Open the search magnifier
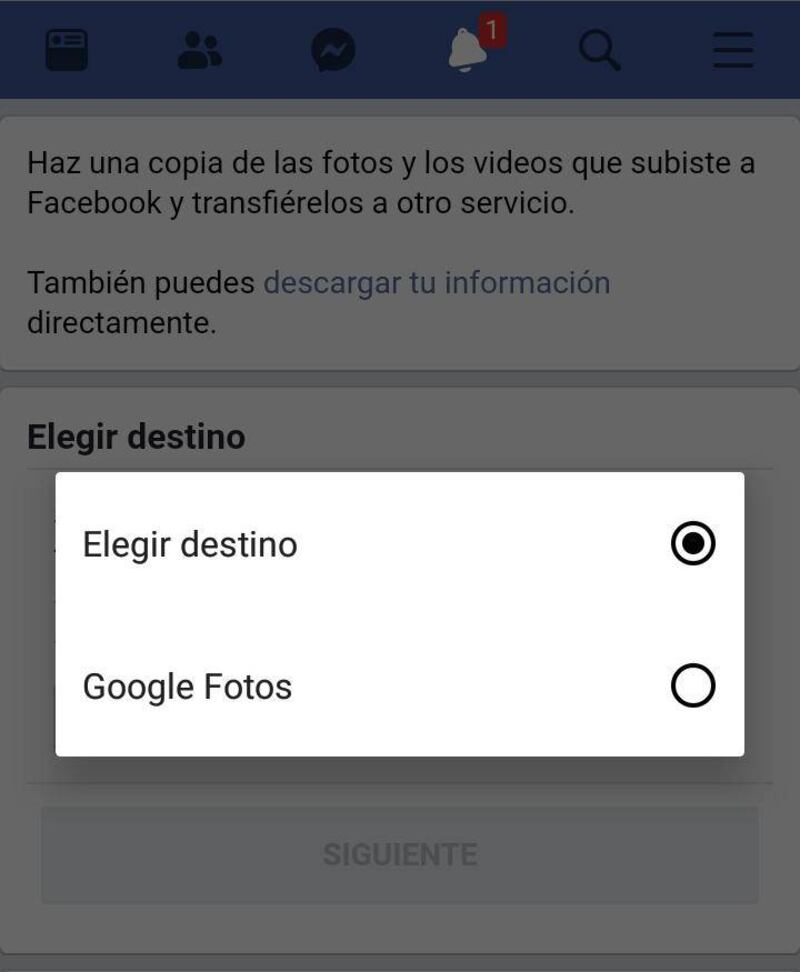 click(x=600, y=49)
